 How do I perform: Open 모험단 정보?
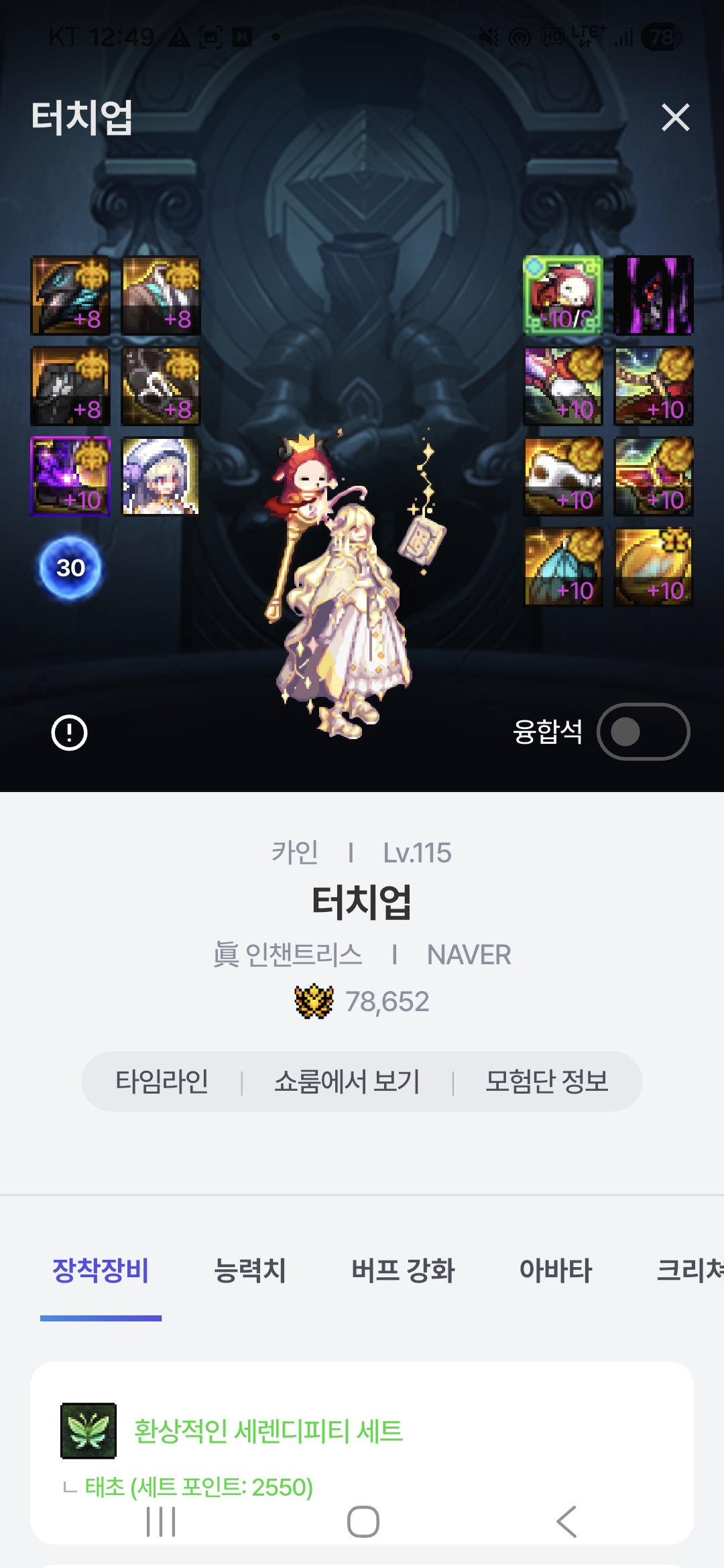(x=546, y=1082)
